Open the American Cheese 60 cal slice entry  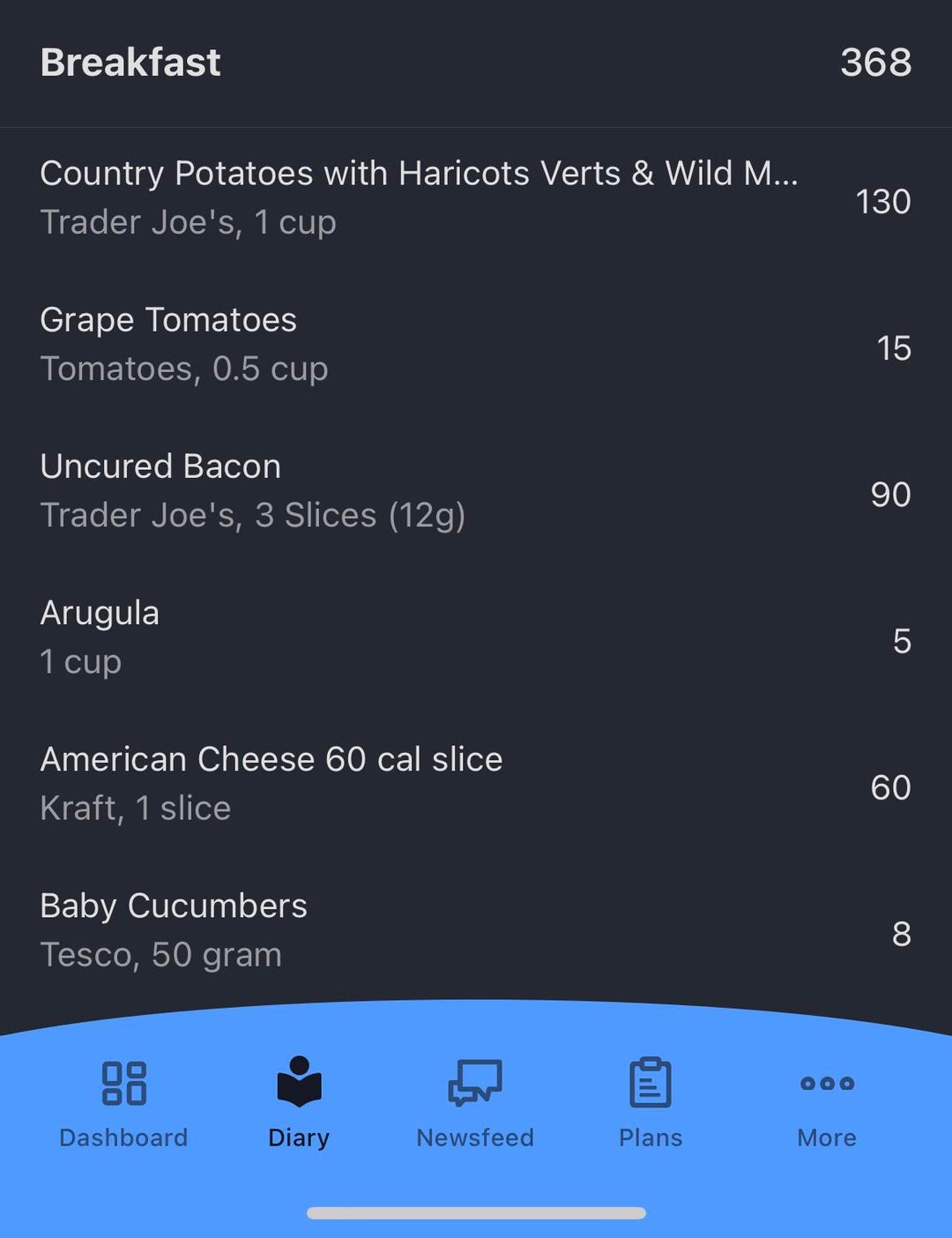[273, 783]
